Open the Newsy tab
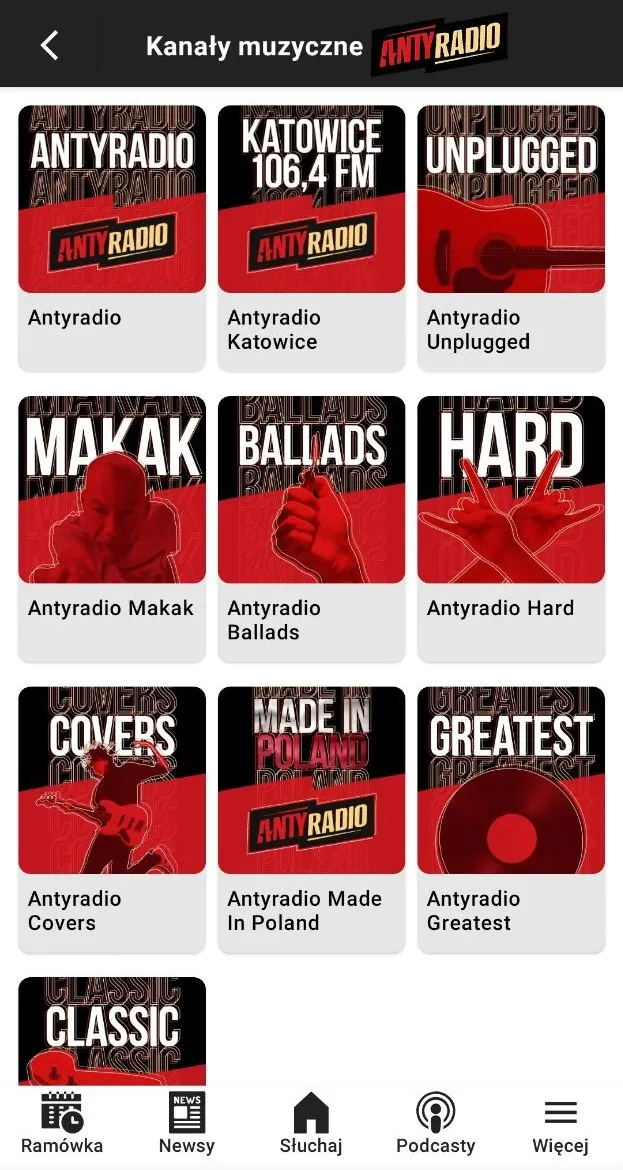The width and height of the screenshot is (623, 1170). point(187,1122)
